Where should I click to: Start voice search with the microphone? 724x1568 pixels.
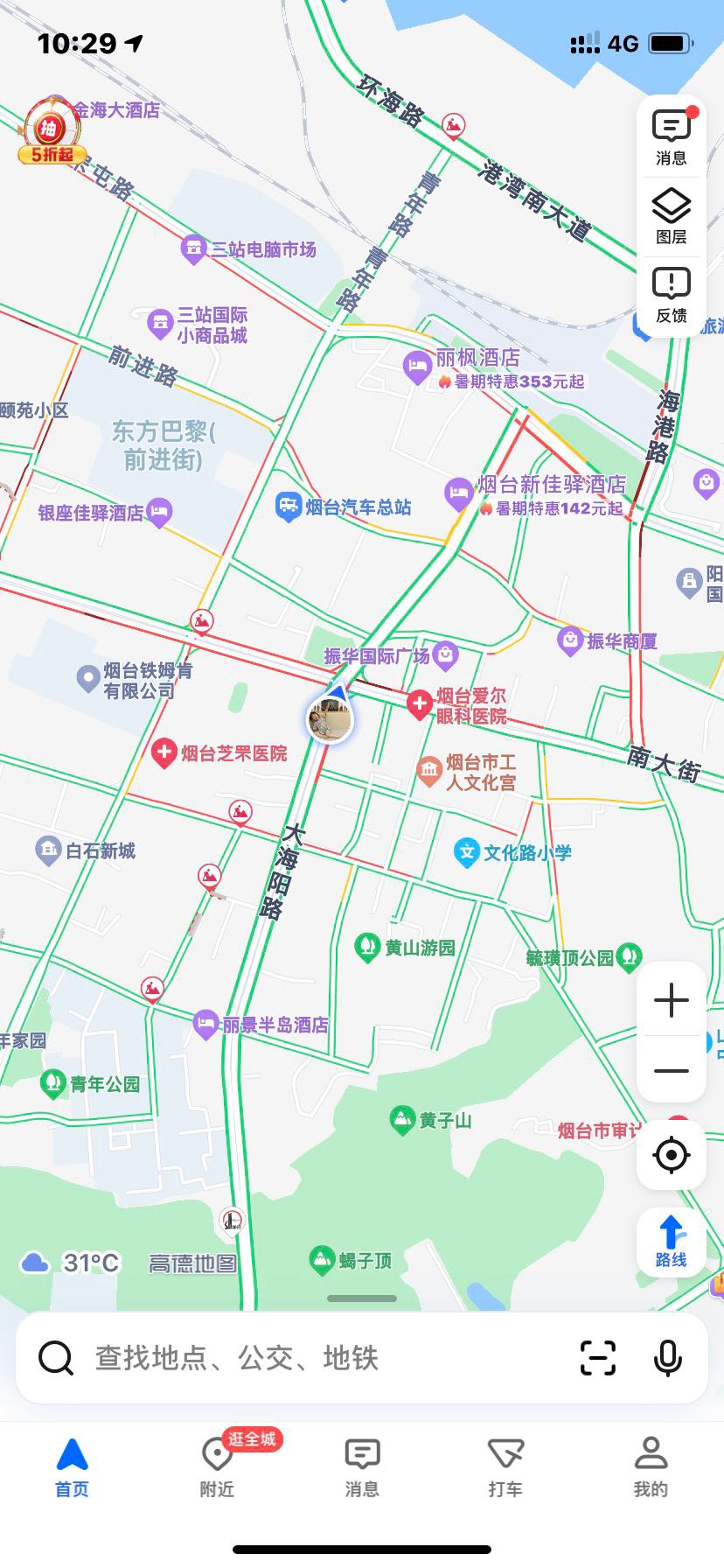pyautogui.click(x=668, y=1358)
